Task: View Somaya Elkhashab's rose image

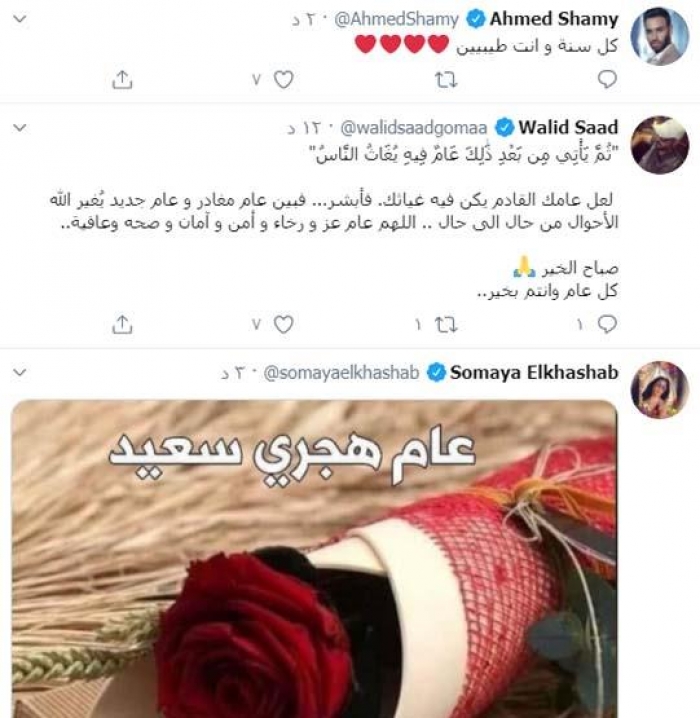Action: point(314,558)
